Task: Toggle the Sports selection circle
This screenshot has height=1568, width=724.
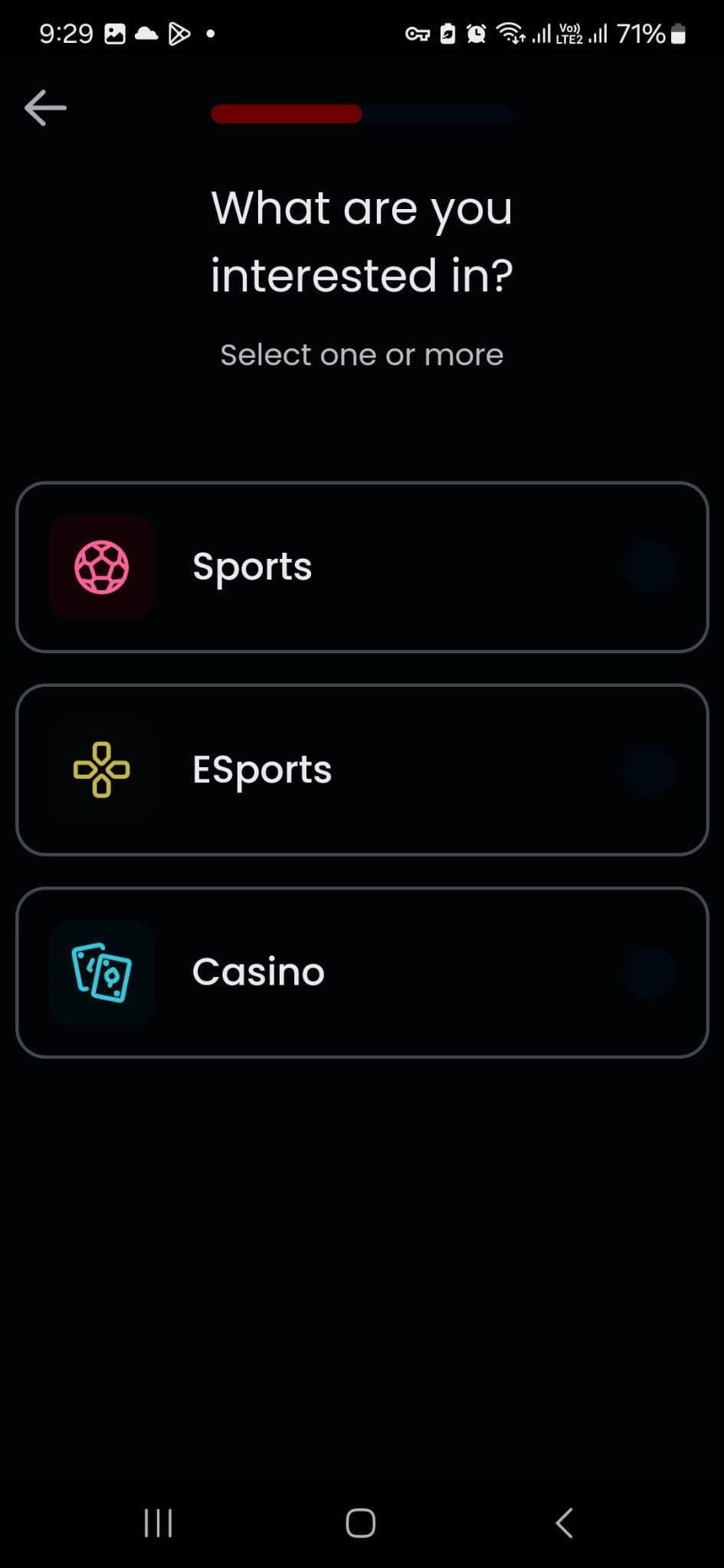Action: tap(650, 567)
